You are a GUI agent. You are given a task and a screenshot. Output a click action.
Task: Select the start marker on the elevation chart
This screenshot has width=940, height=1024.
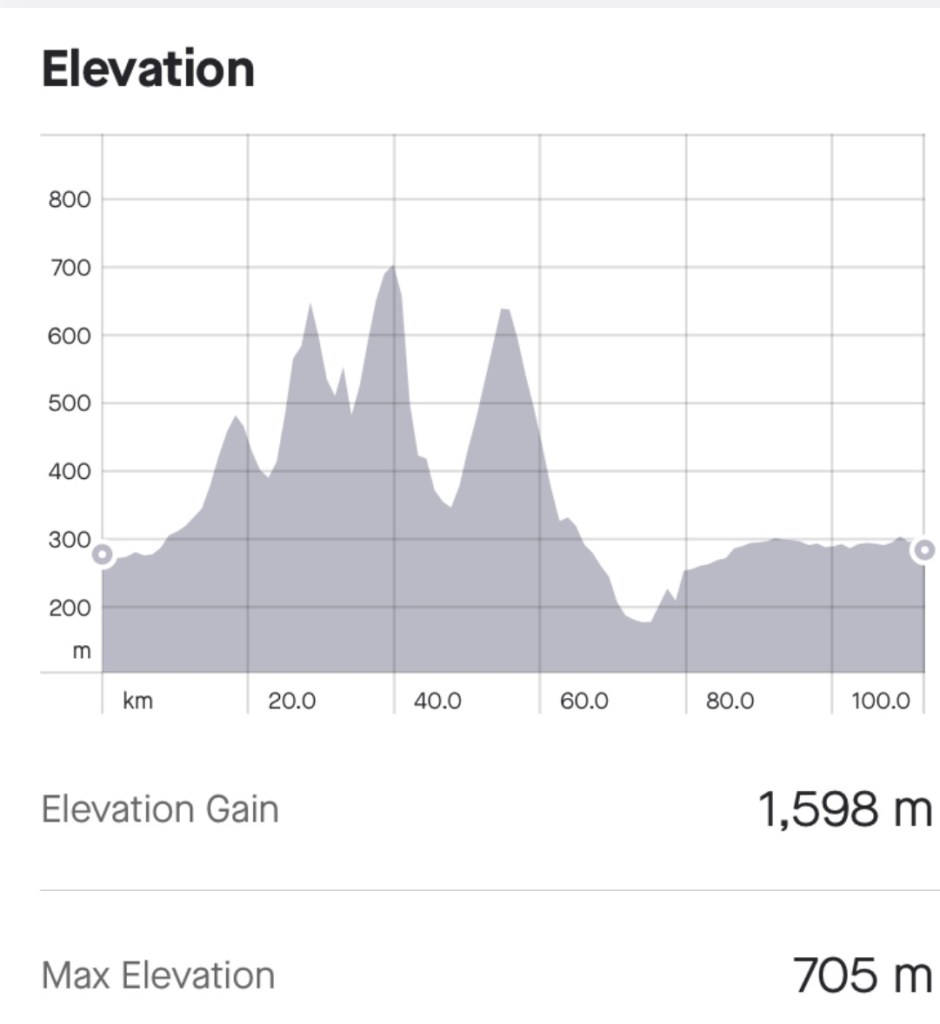(102, 554)
